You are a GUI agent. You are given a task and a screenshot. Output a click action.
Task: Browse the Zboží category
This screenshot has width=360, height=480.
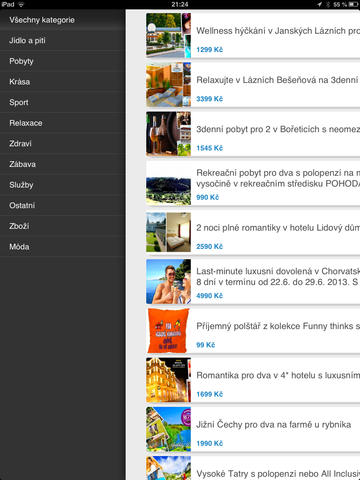coord(63,226)
